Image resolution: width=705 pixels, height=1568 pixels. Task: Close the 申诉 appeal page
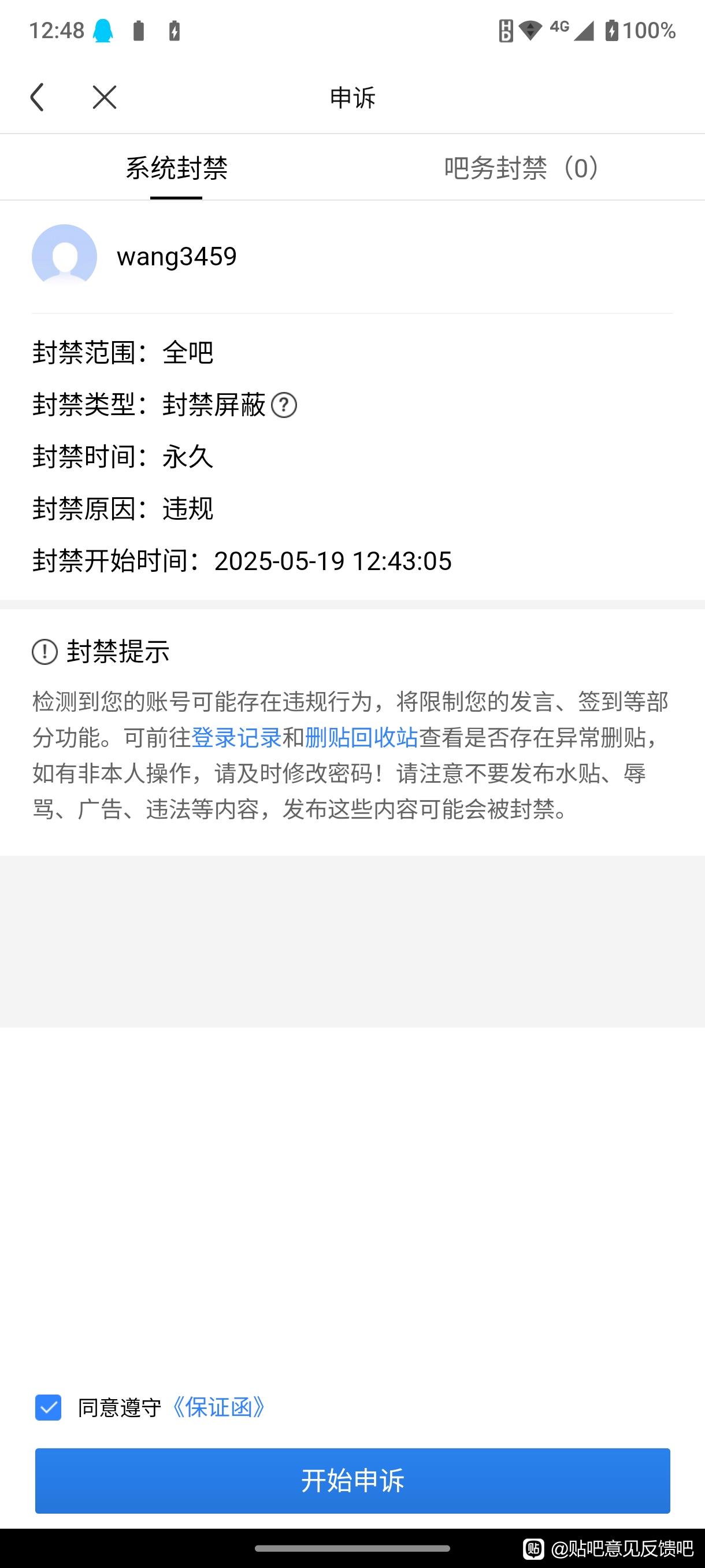(105, 97)
